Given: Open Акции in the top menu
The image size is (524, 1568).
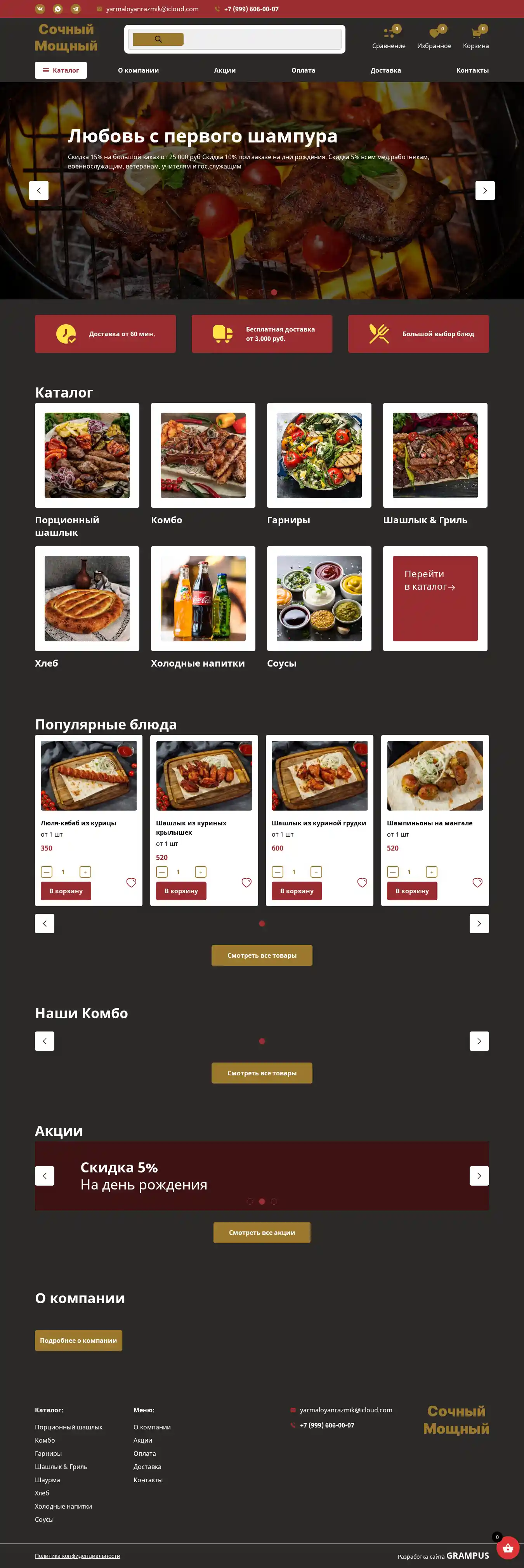Looking at the screenshot, I should pos(225,71).
